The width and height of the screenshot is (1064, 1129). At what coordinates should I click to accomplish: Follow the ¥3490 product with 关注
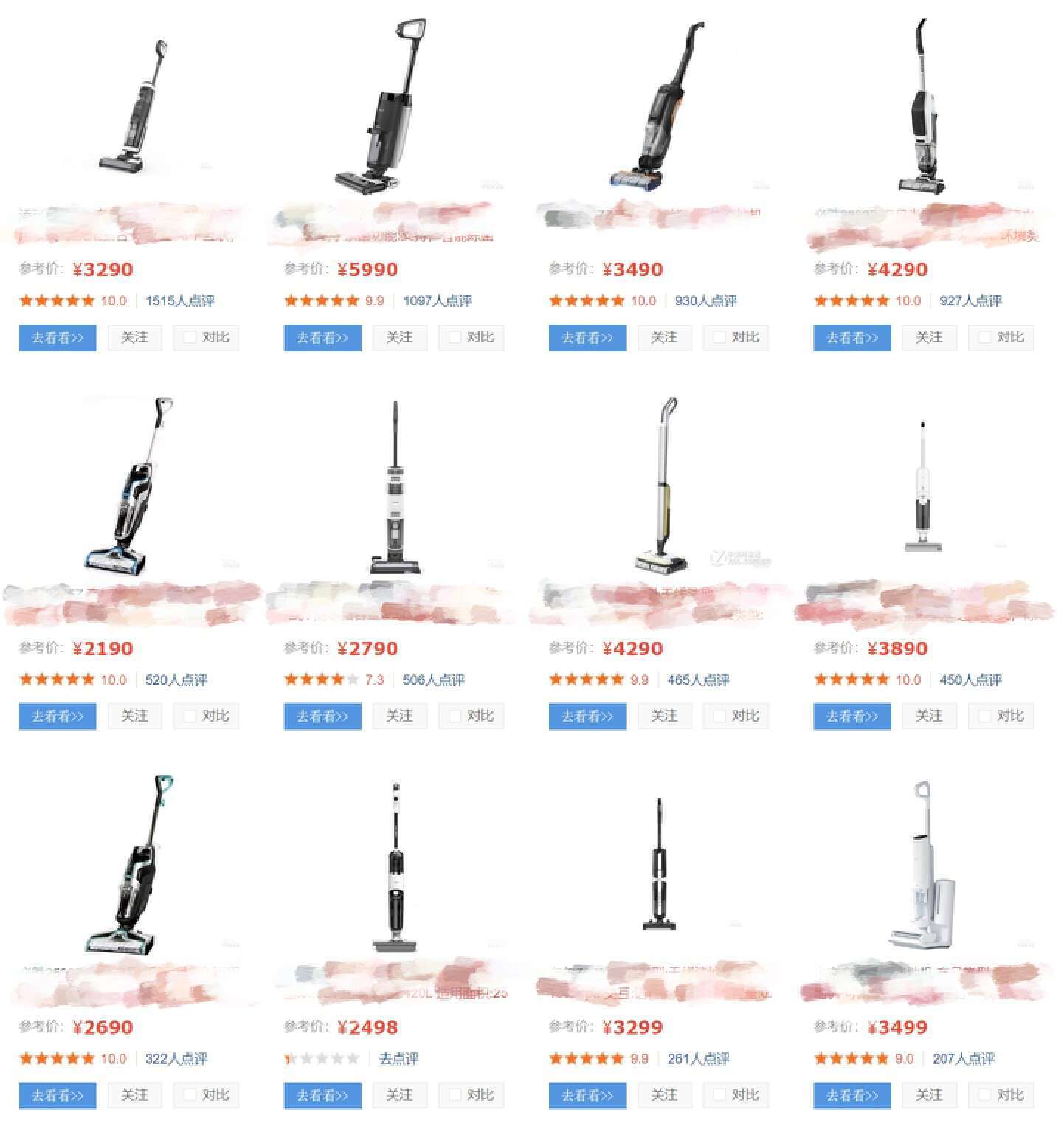pos(664,337)
